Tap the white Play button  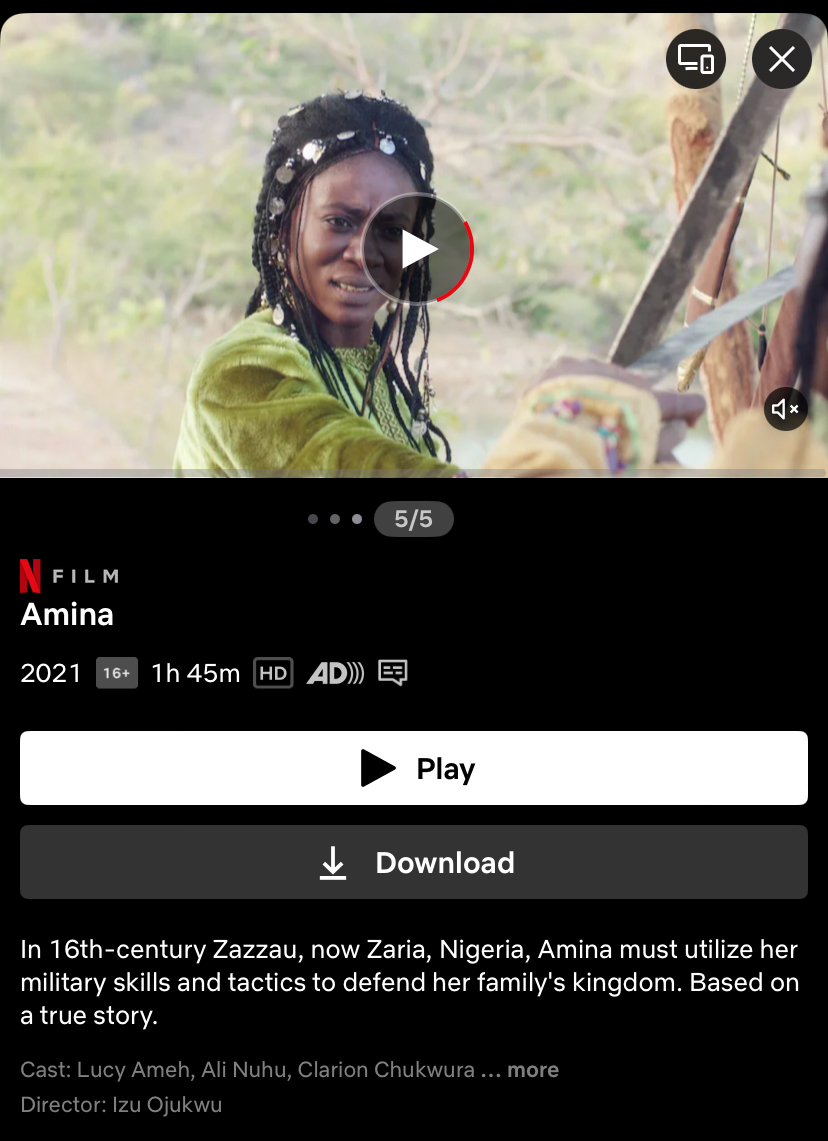coord(414,768)
